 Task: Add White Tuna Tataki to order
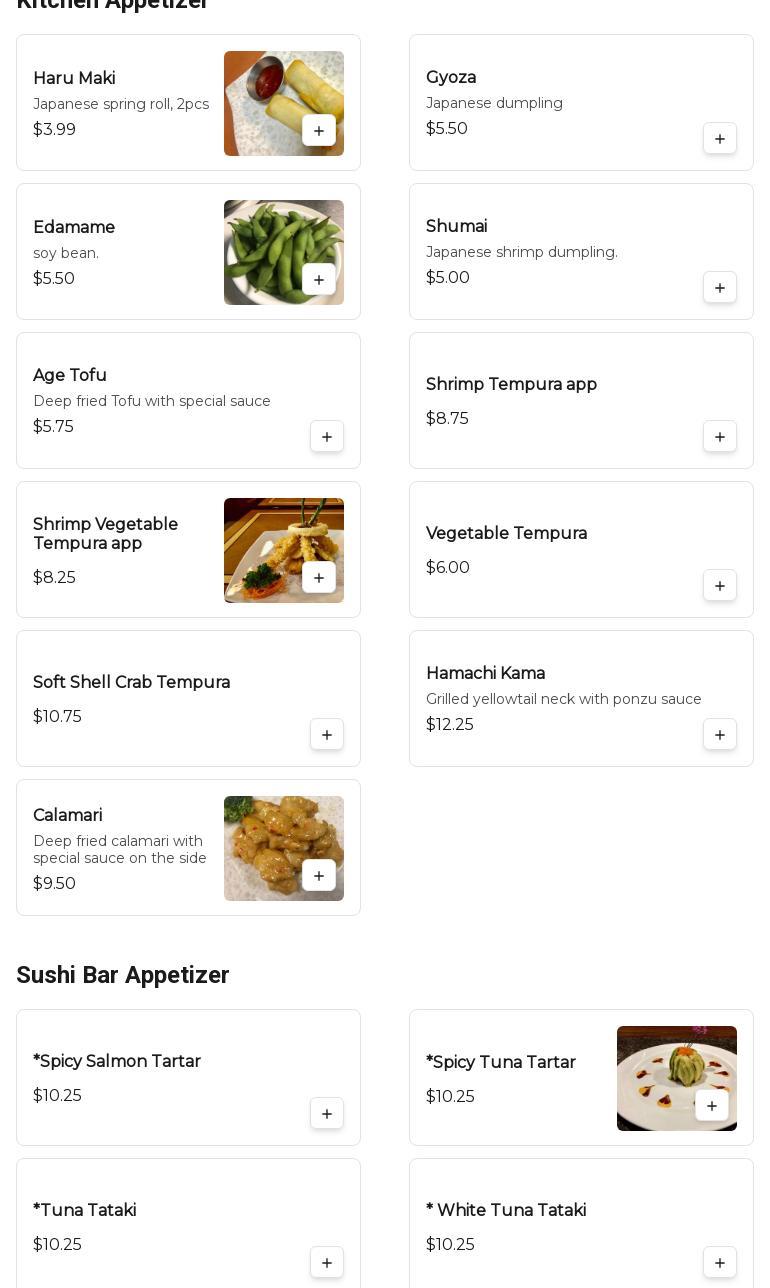tap(720, 1263)
